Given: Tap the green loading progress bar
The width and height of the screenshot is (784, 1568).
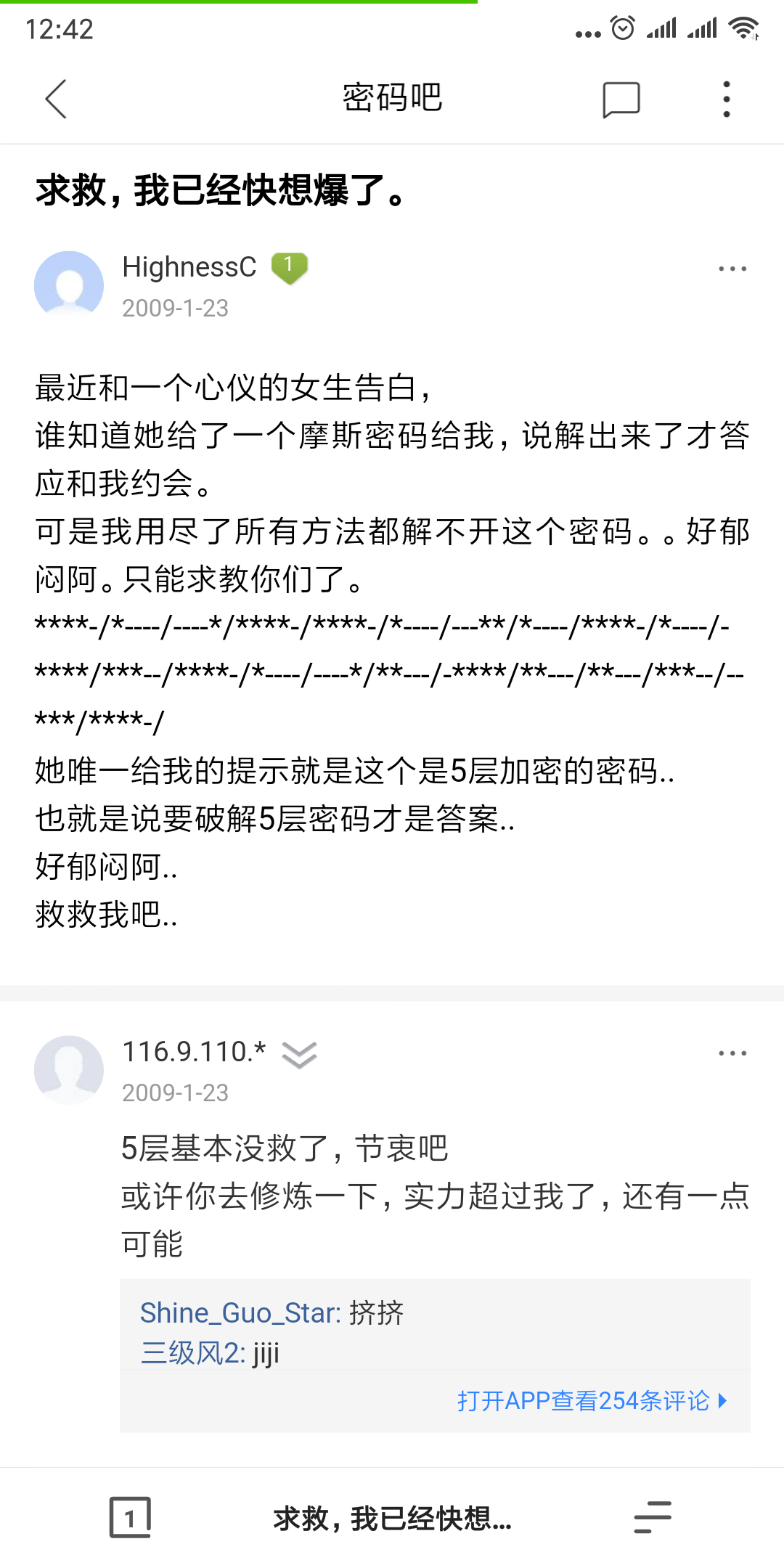Looking at the screenshot, I should point(240,3).
